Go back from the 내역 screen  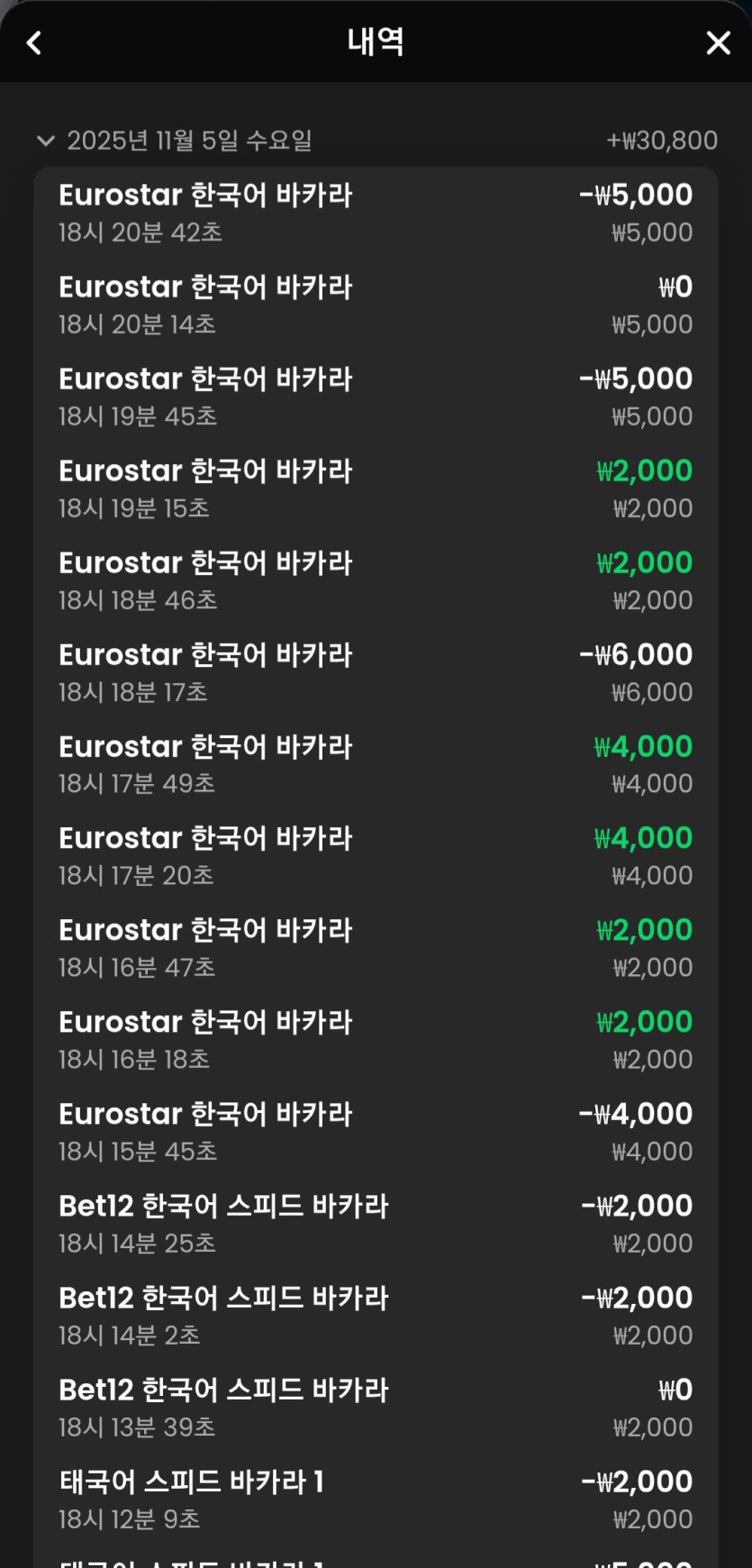click(34, 42)
